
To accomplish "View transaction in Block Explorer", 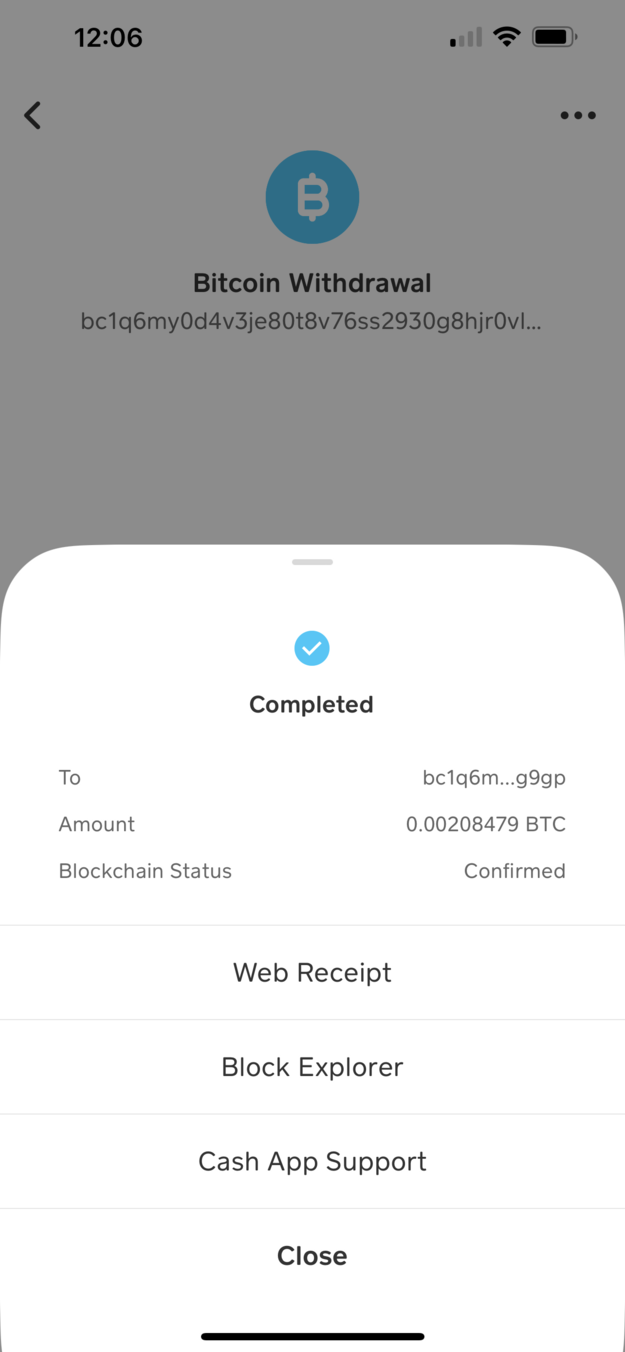I will 312,1067.
